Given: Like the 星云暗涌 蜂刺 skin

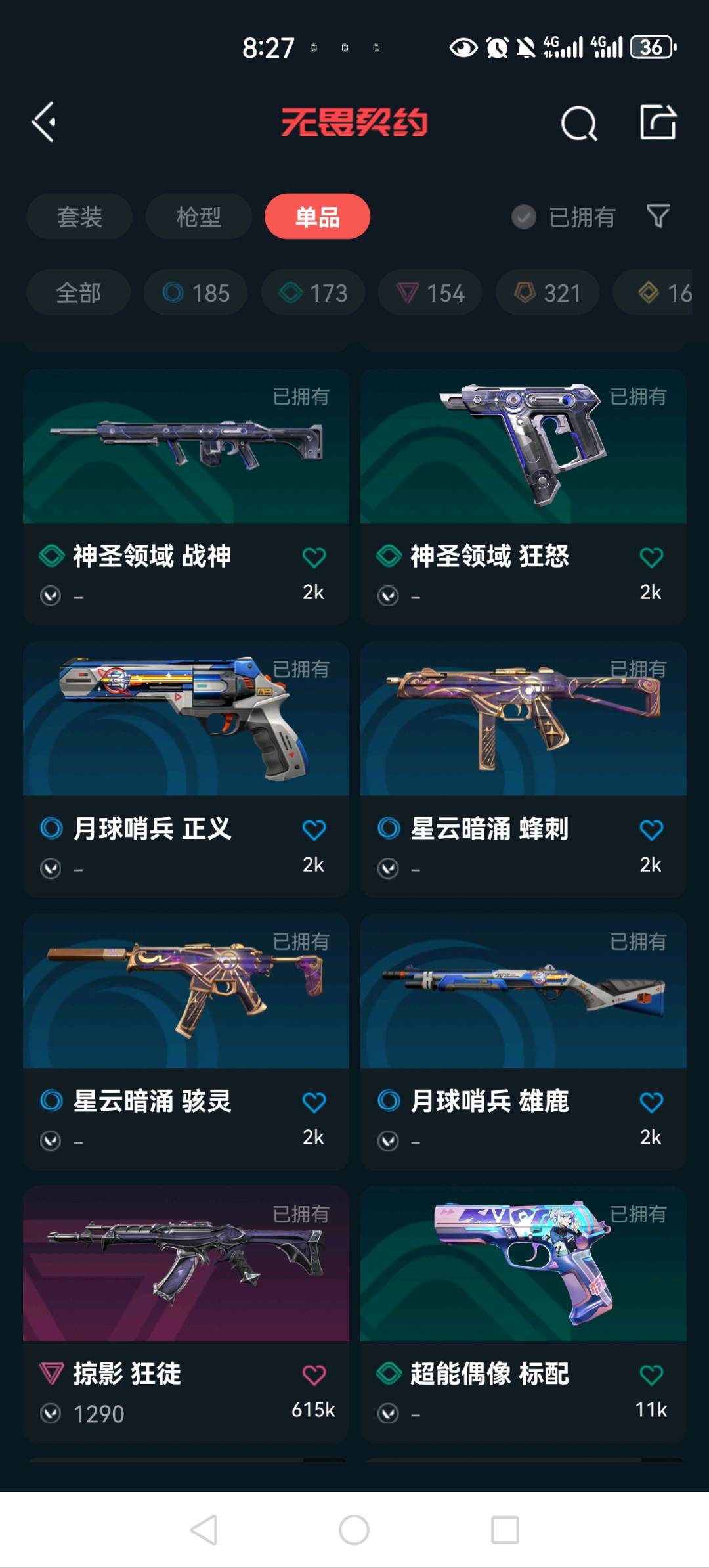Looking at the screenshot, I should [651, 830].
